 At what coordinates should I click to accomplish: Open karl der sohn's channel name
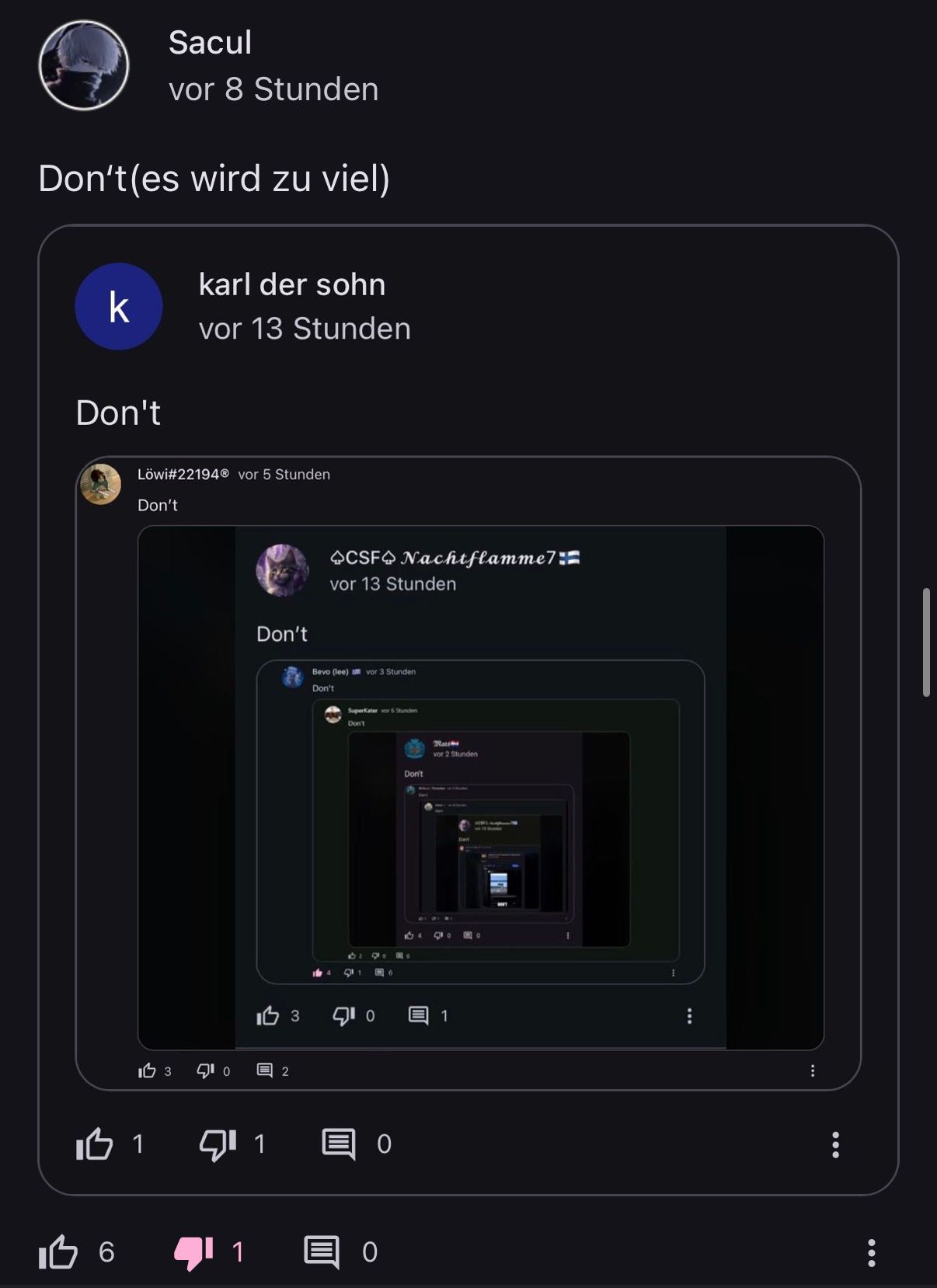[x=292, y=285]
